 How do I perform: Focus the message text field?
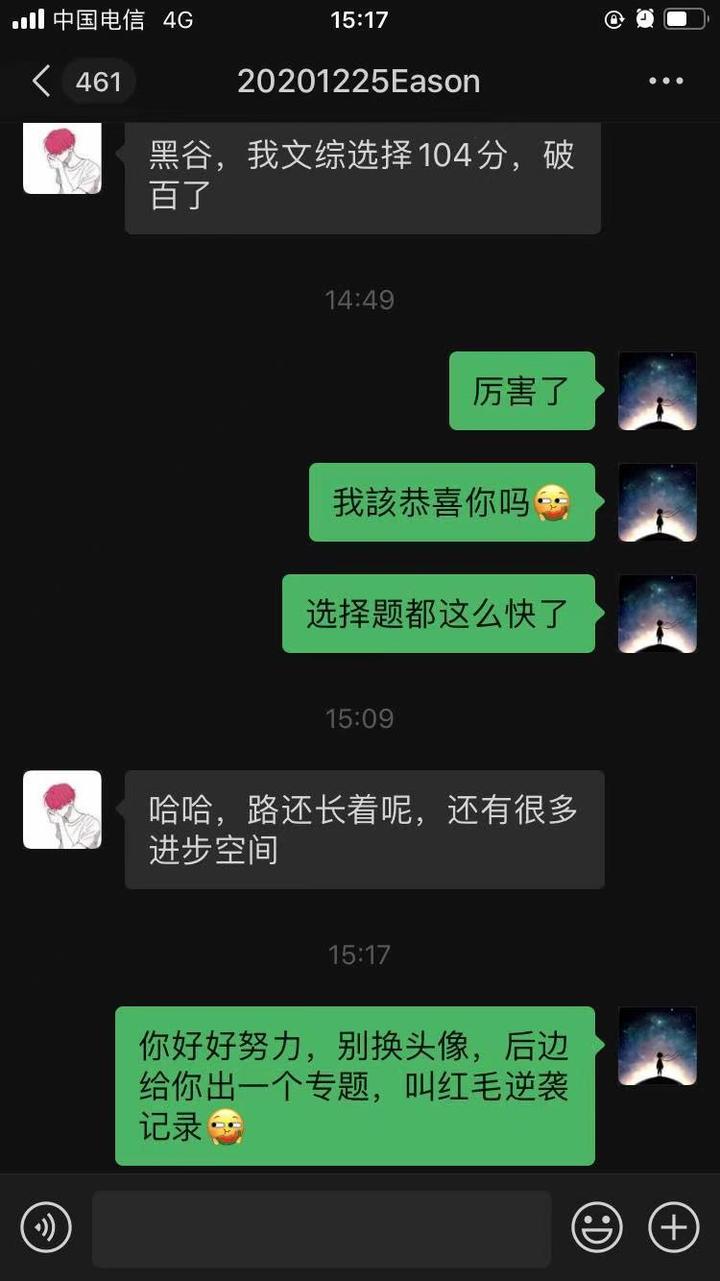321,1228
